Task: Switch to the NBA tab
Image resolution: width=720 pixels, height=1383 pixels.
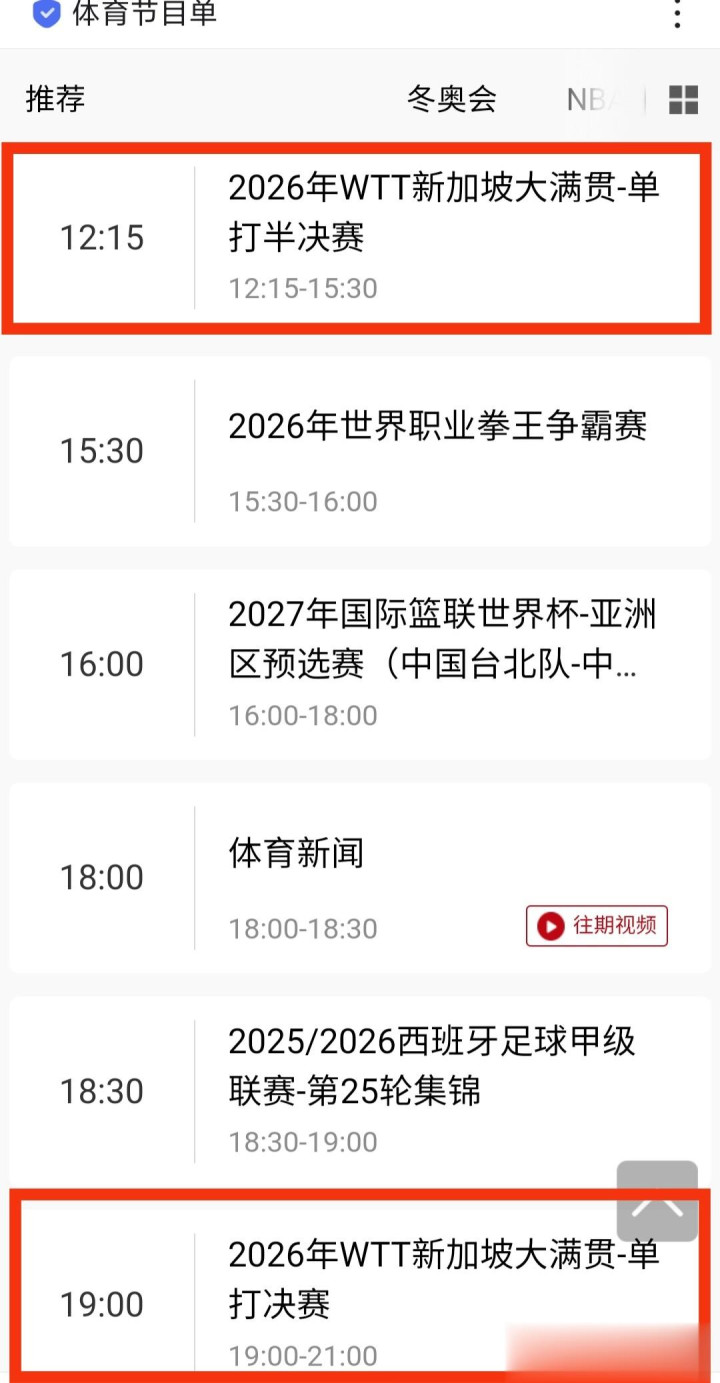Action: [591, 100]
